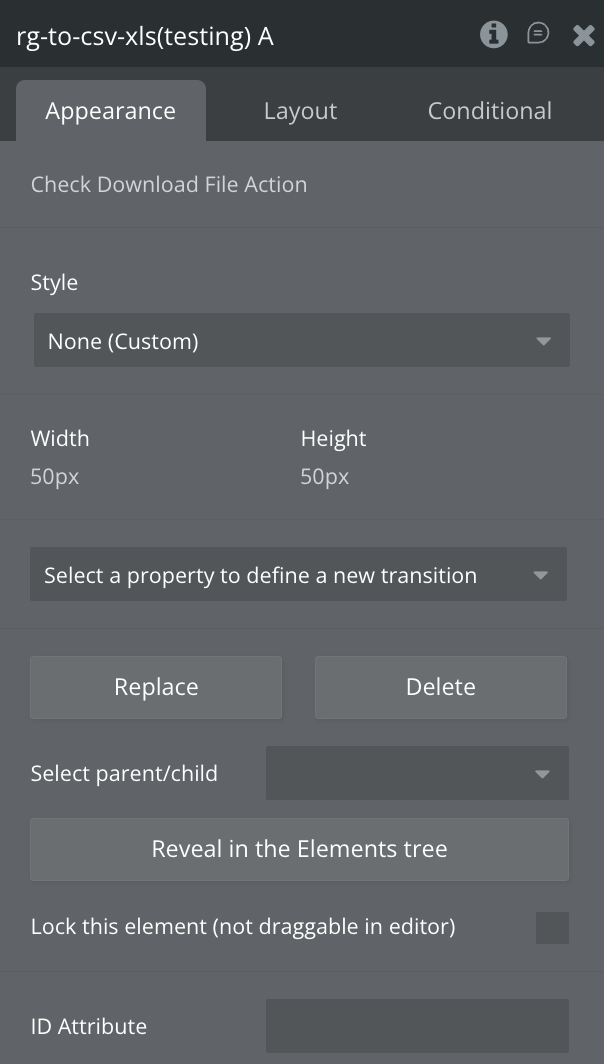Viewport: 604px width, 1064px height.
Task: Switch to the Appearance tab
Action: pos(110,111)
